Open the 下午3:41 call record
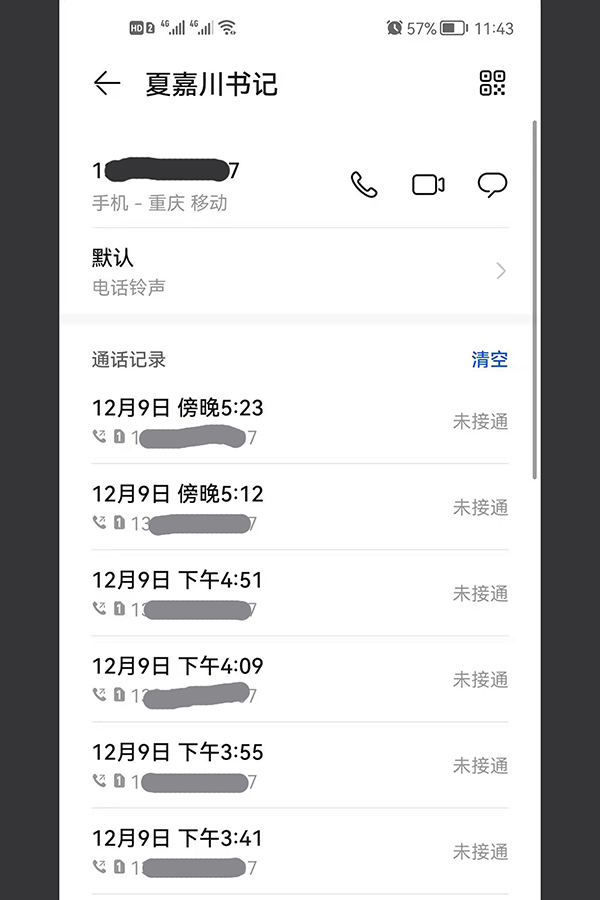The width and height of the screenshot is (600, 900). (x=300, y=851)
